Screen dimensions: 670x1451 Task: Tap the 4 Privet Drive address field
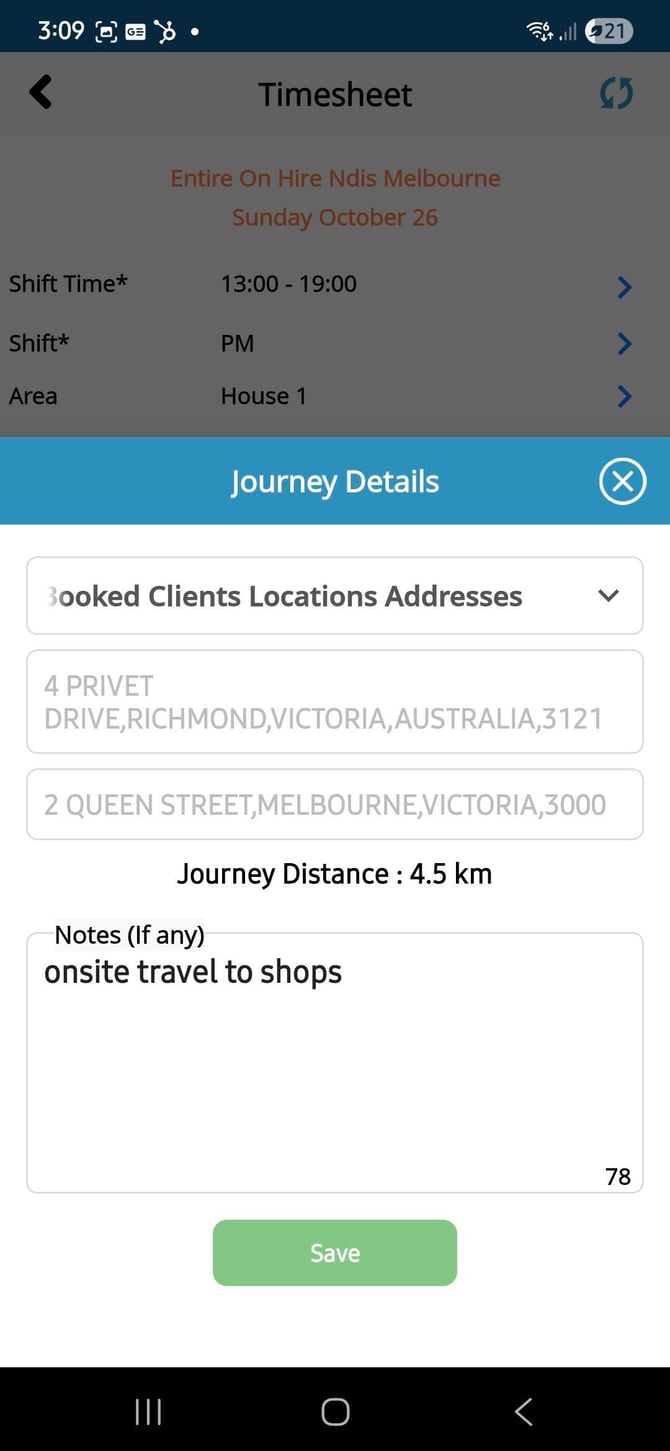point(334,702)
